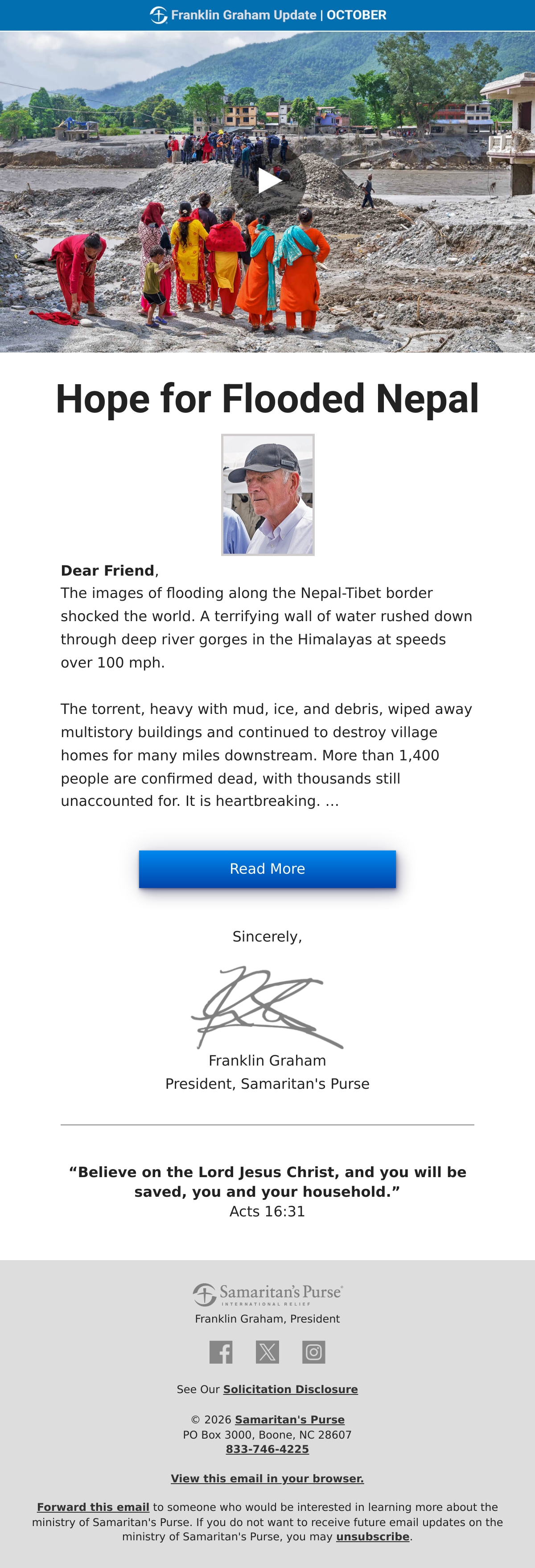Call the 833-746-4225 phone link
Image resolution: width=535 pixels, height=1568 pixels.
[x=267, y=1449]
